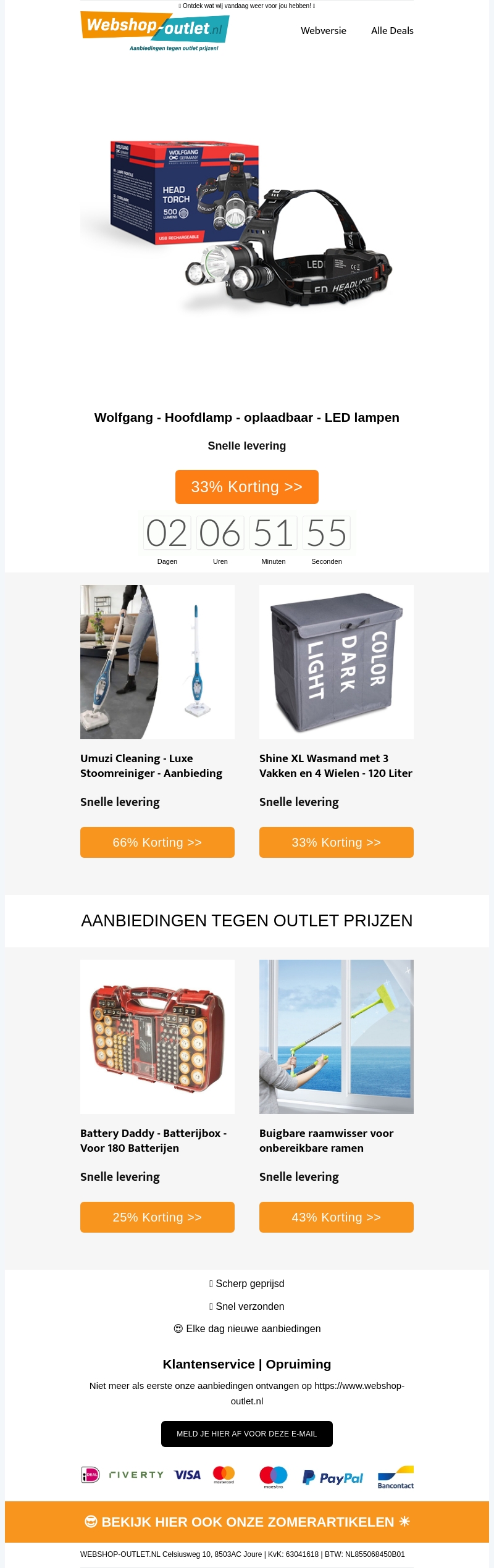Open the Webversie link
Screen dimensions: 494x1568
[x=323, y=31]
